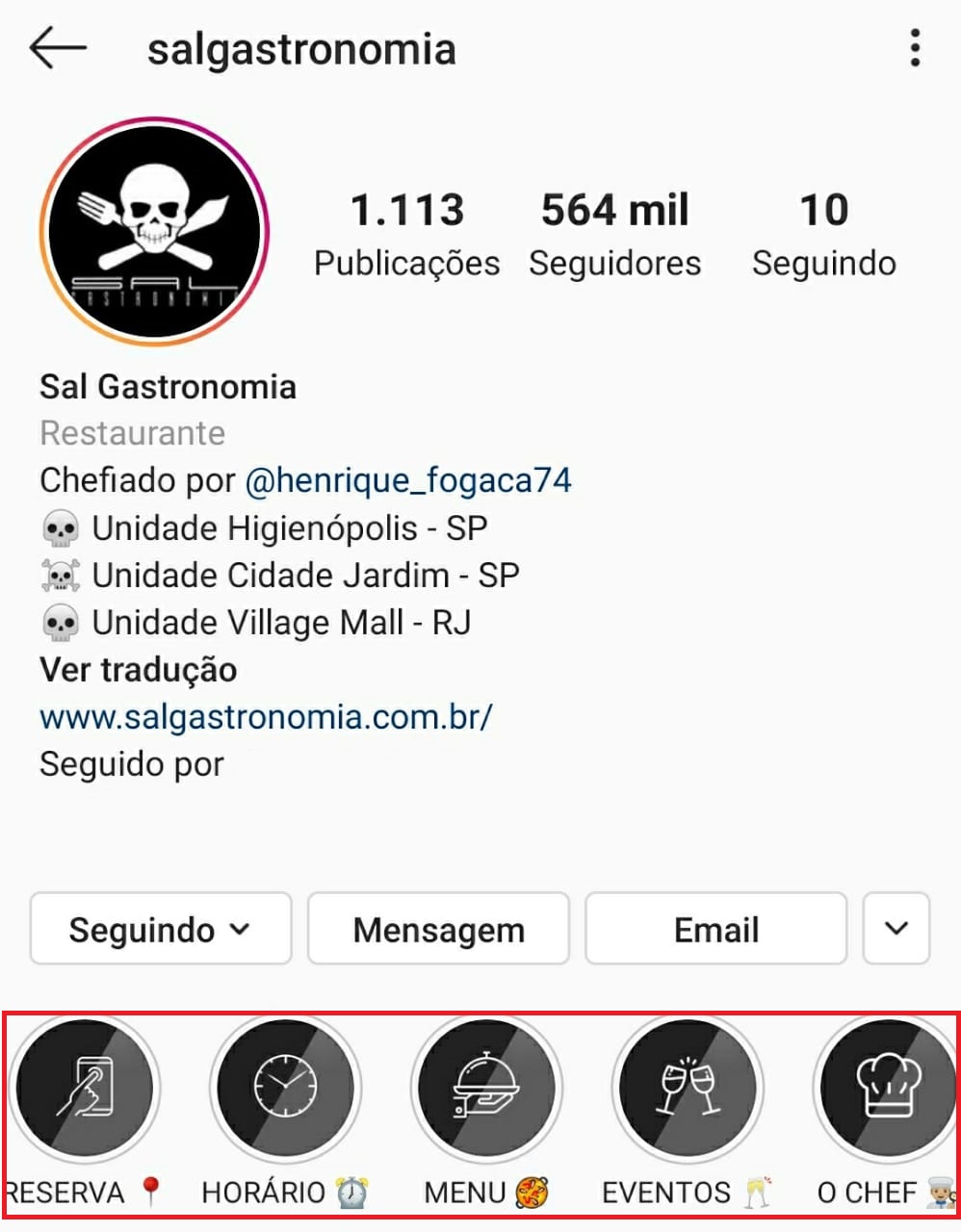
Task: Expand the suggestions chevron beside Email
Action: (896, 928)
